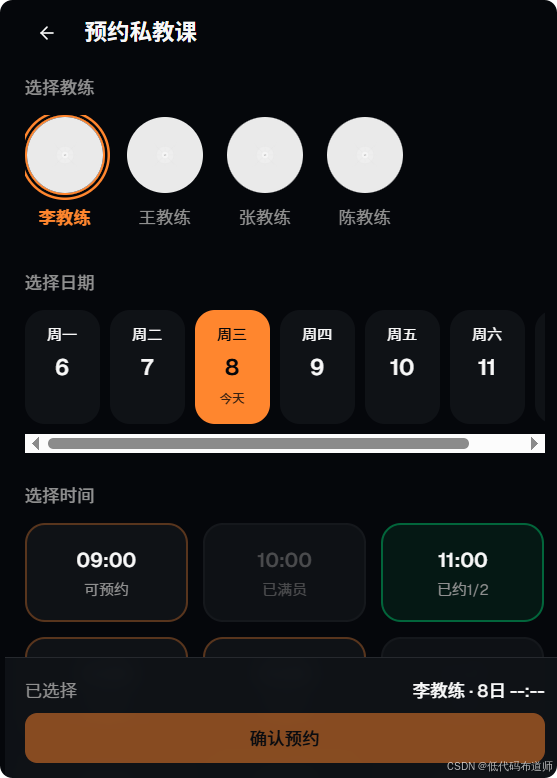This screenshot has width=557, height=778.
Task: Select date 周一 6
Action: [x=62, y=367]
